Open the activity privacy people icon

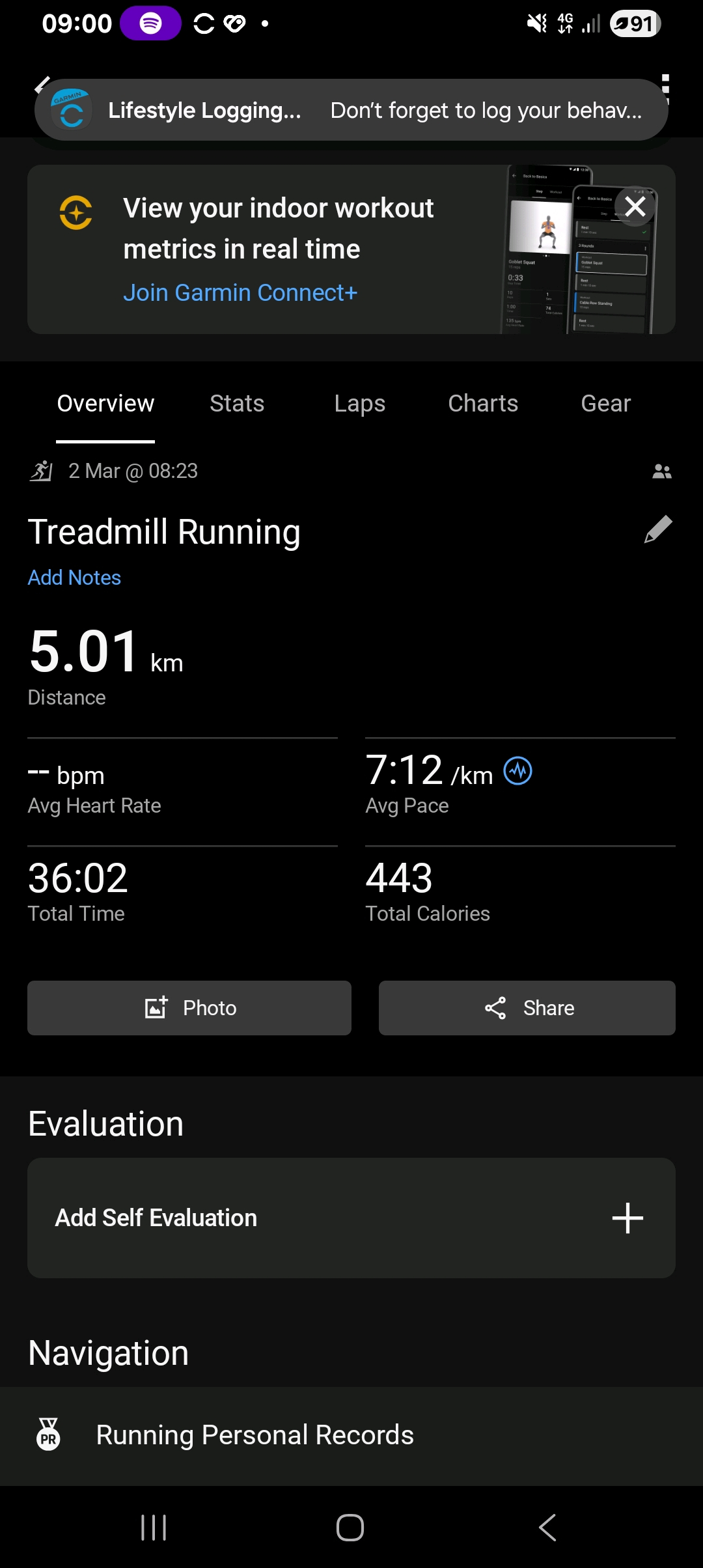click(661, 471)
